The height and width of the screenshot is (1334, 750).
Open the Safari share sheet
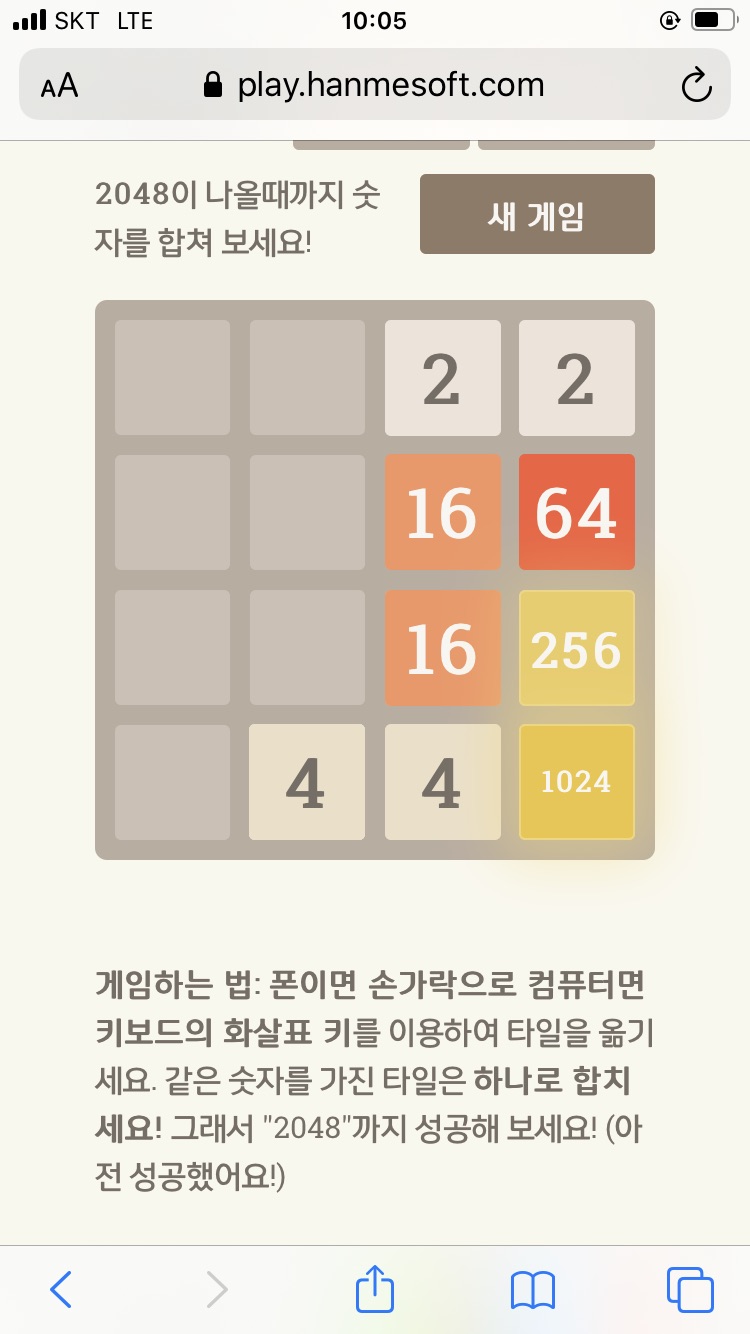[375, 1288]
